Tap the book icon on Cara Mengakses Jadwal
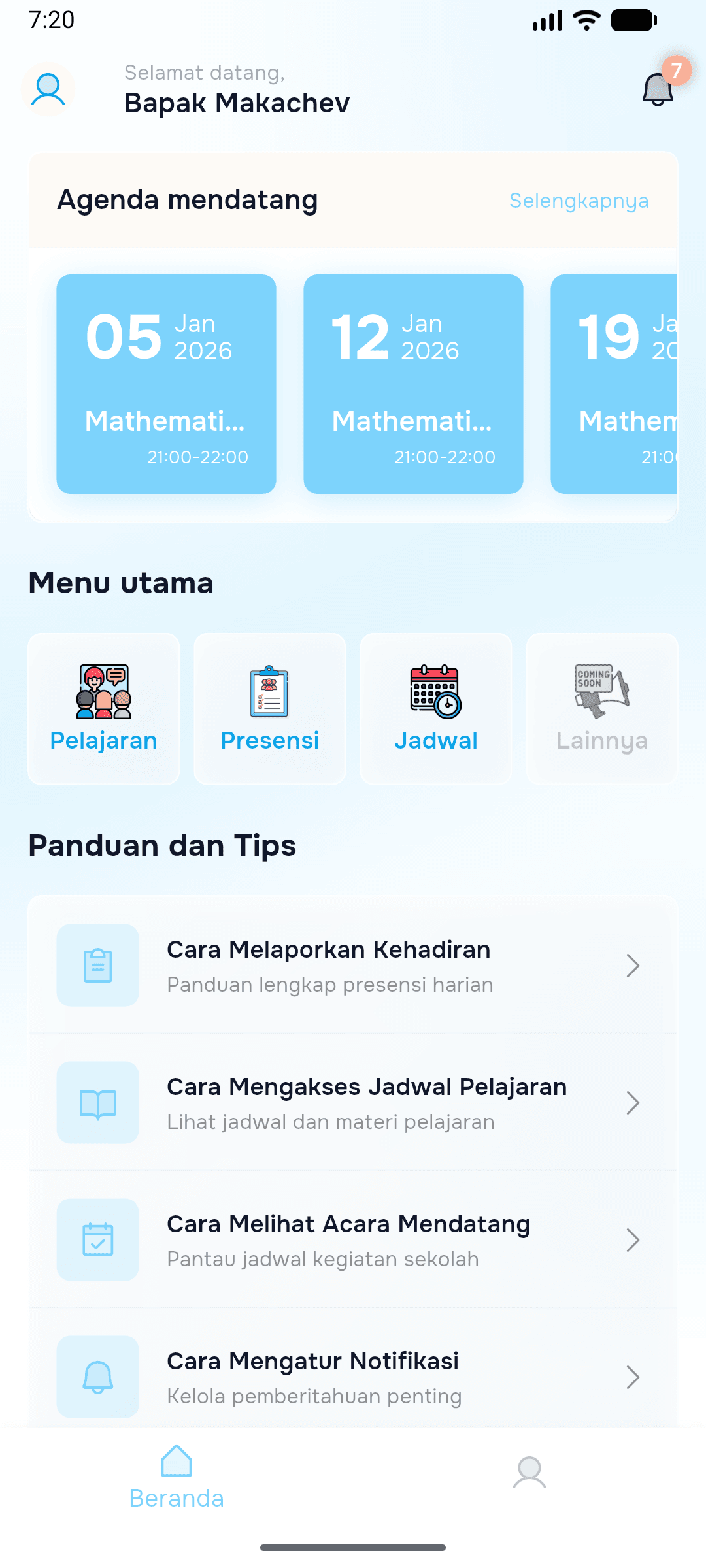The width and height of the screenshot is (706, 1568). pyautogui.click(x=97, y=1103)
